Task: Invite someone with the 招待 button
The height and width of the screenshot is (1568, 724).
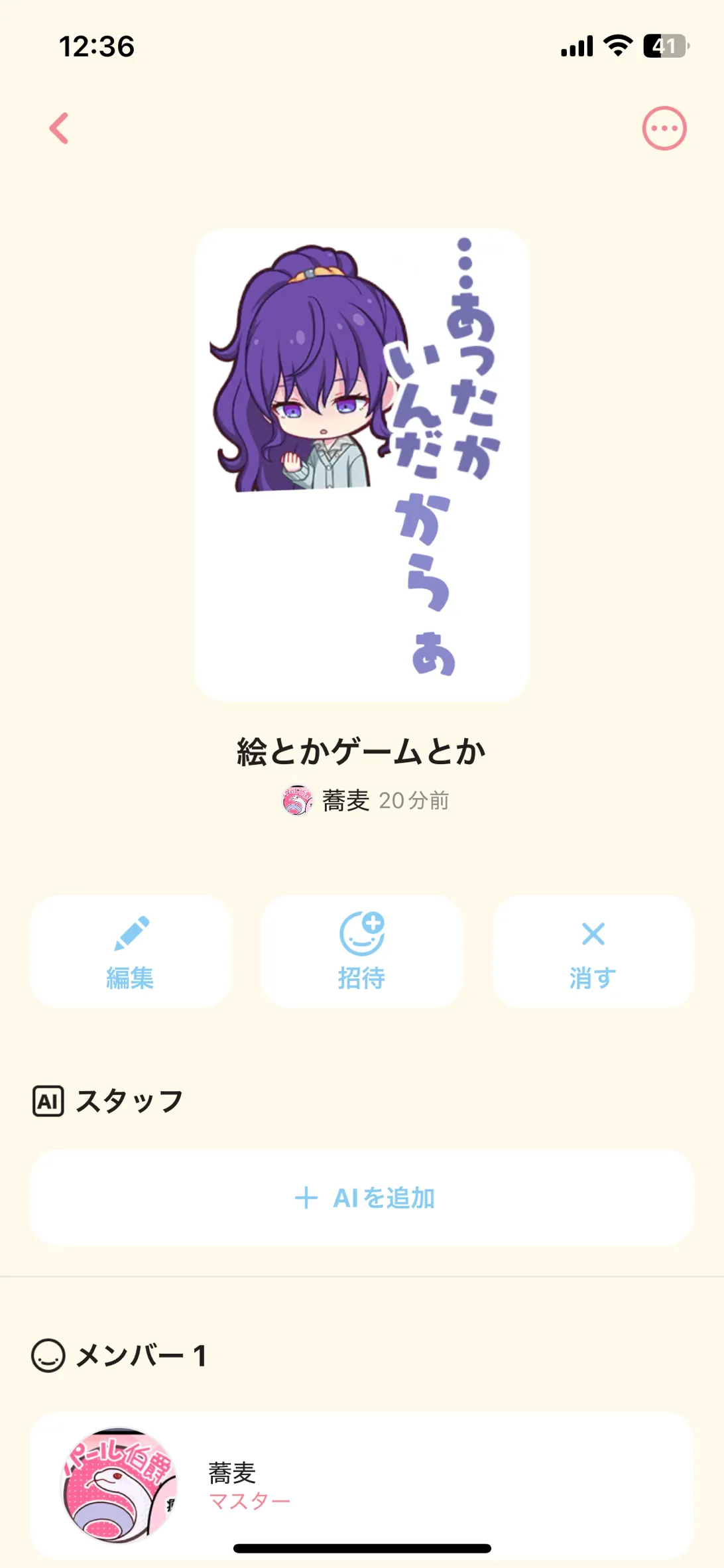Action: (361, 951)
